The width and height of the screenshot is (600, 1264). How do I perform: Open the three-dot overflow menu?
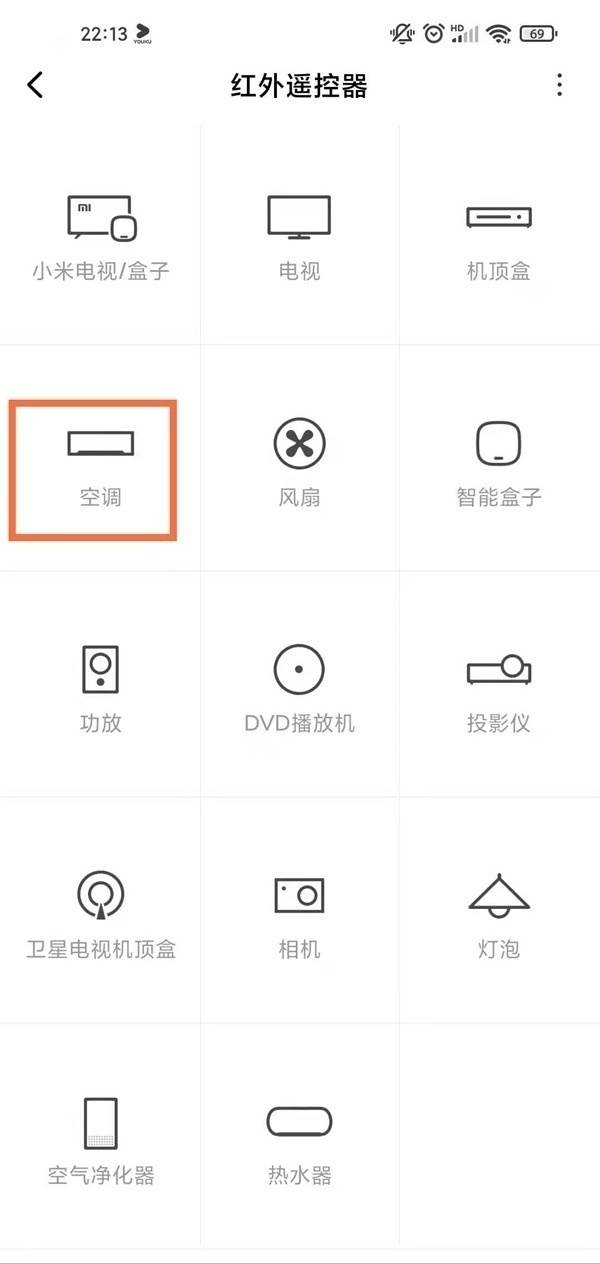(559, 85)
